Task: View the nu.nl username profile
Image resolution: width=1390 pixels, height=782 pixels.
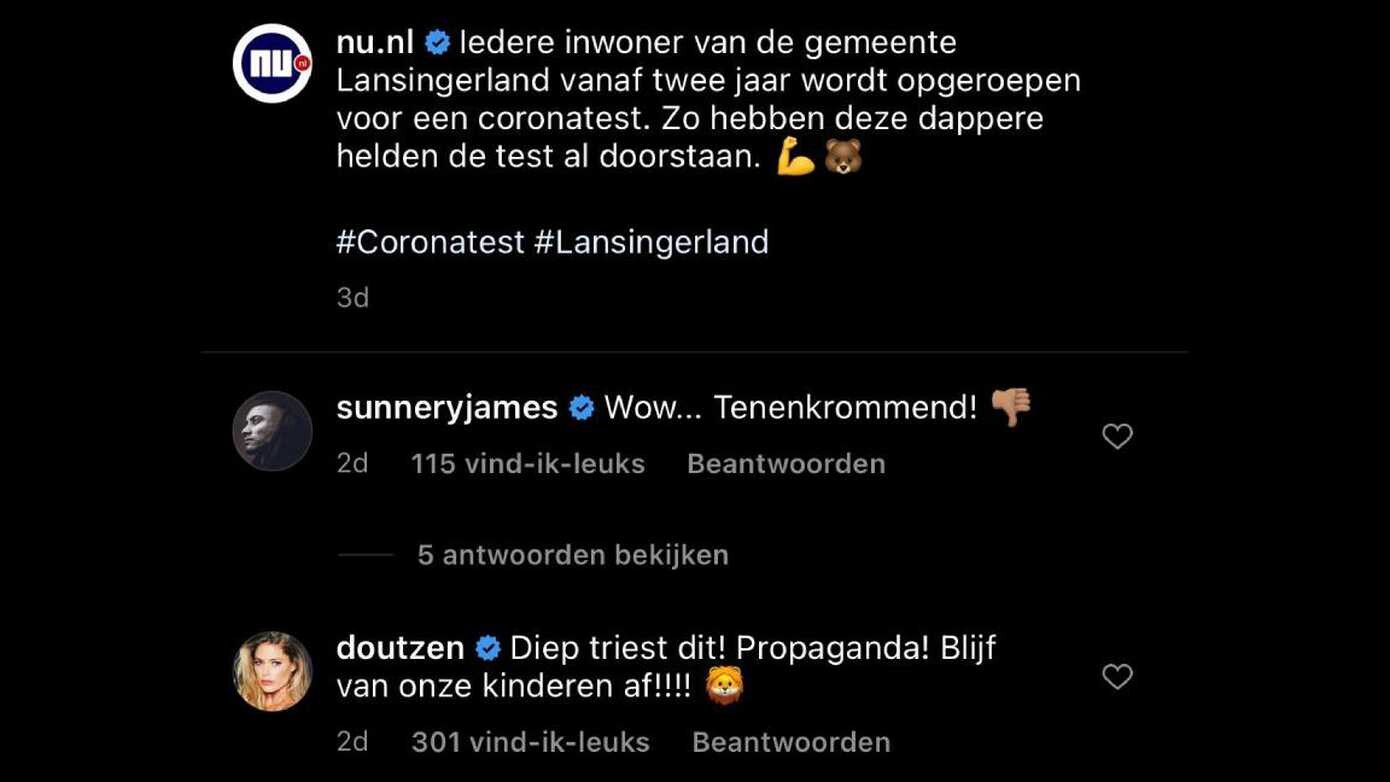Action: (374, 43)
